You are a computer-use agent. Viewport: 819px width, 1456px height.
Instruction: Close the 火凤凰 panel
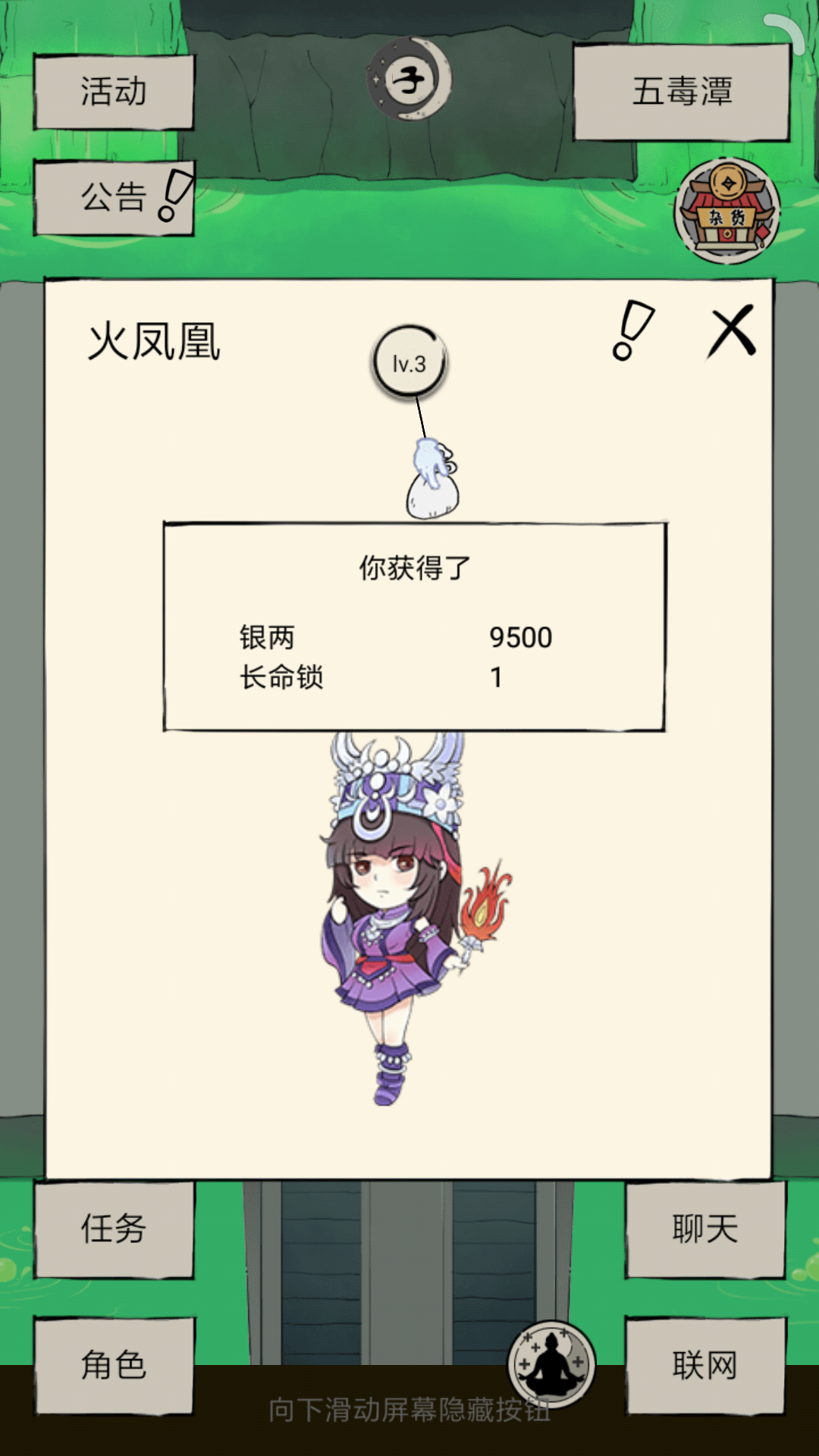tap(732, 331)
